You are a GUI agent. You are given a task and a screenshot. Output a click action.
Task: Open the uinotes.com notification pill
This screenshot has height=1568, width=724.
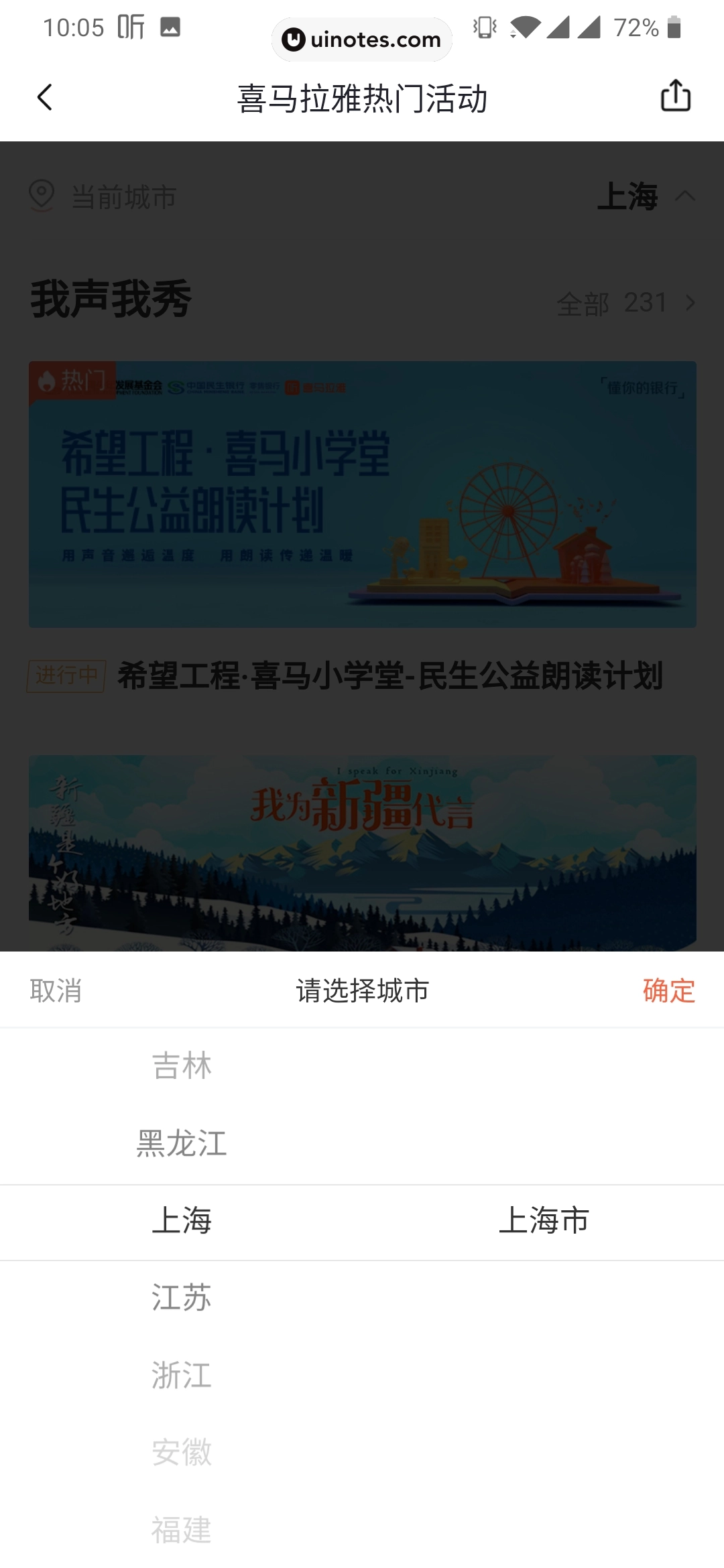tap(361, 39)
